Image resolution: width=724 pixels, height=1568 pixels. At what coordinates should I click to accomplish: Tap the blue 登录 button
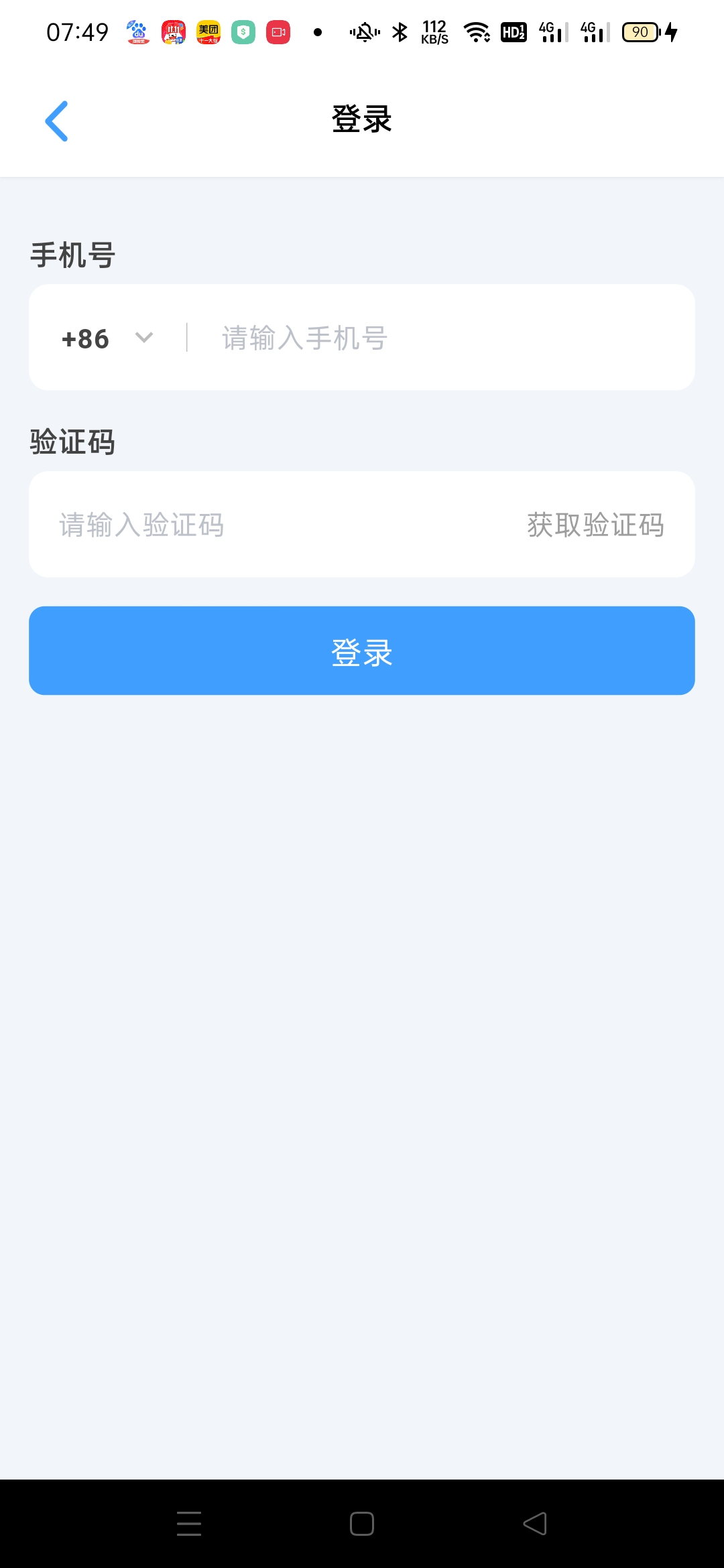pos(362,651)
